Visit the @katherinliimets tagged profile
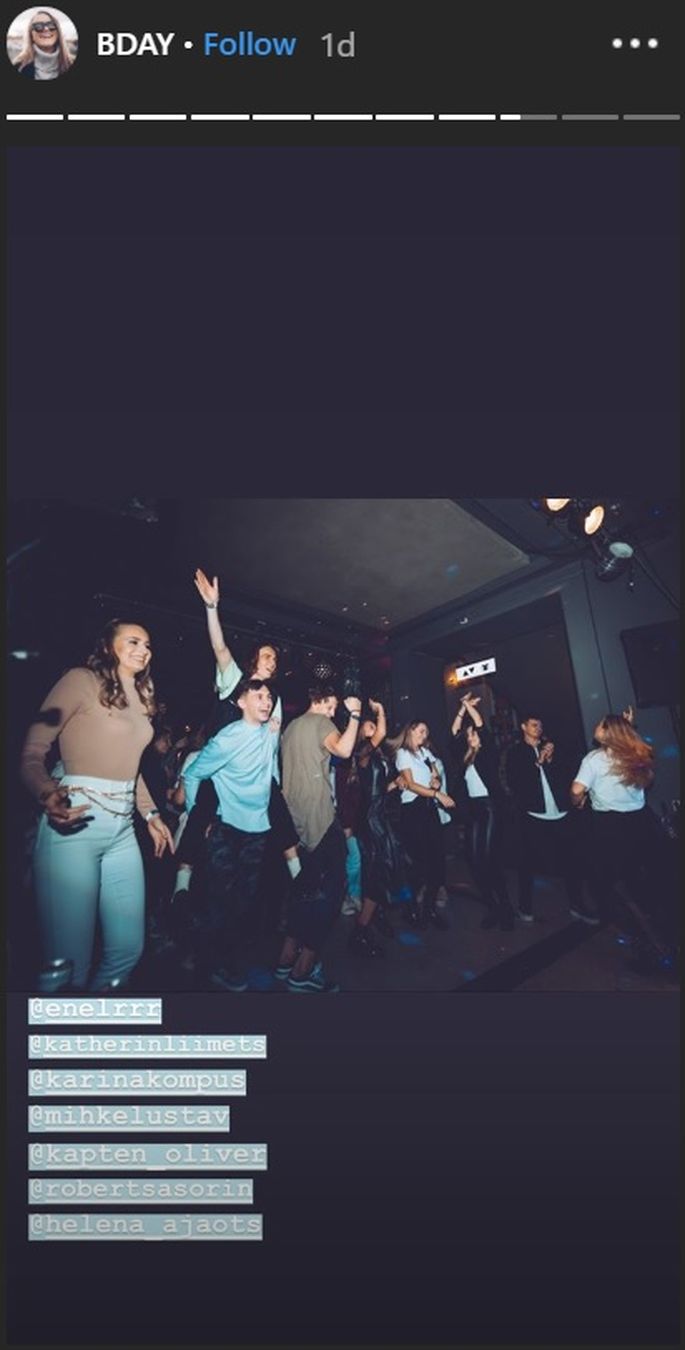Image resolution: width=685 pixels, height=1350 pixels. [x=148, y=1046]
